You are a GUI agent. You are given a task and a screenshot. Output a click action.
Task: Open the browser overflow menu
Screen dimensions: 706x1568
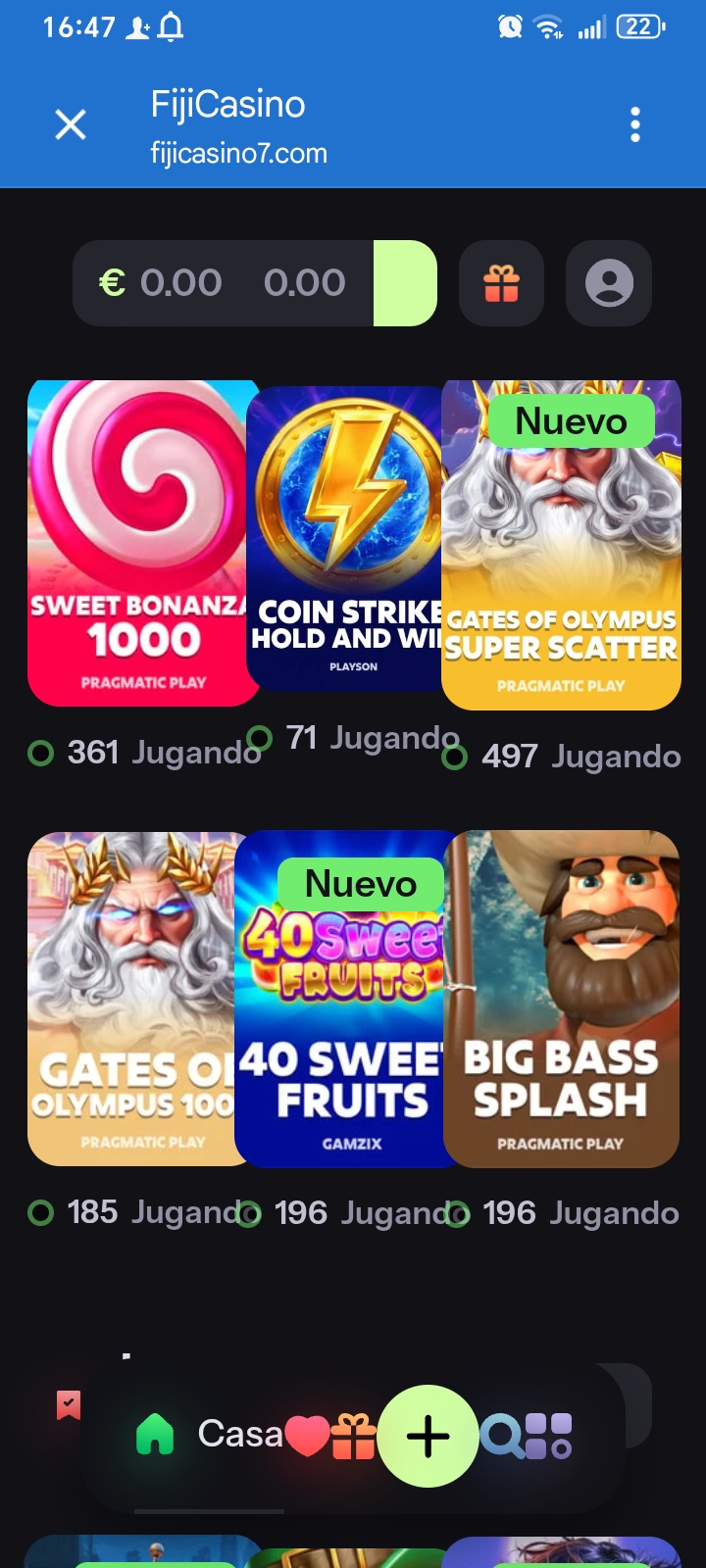(635, 125)
